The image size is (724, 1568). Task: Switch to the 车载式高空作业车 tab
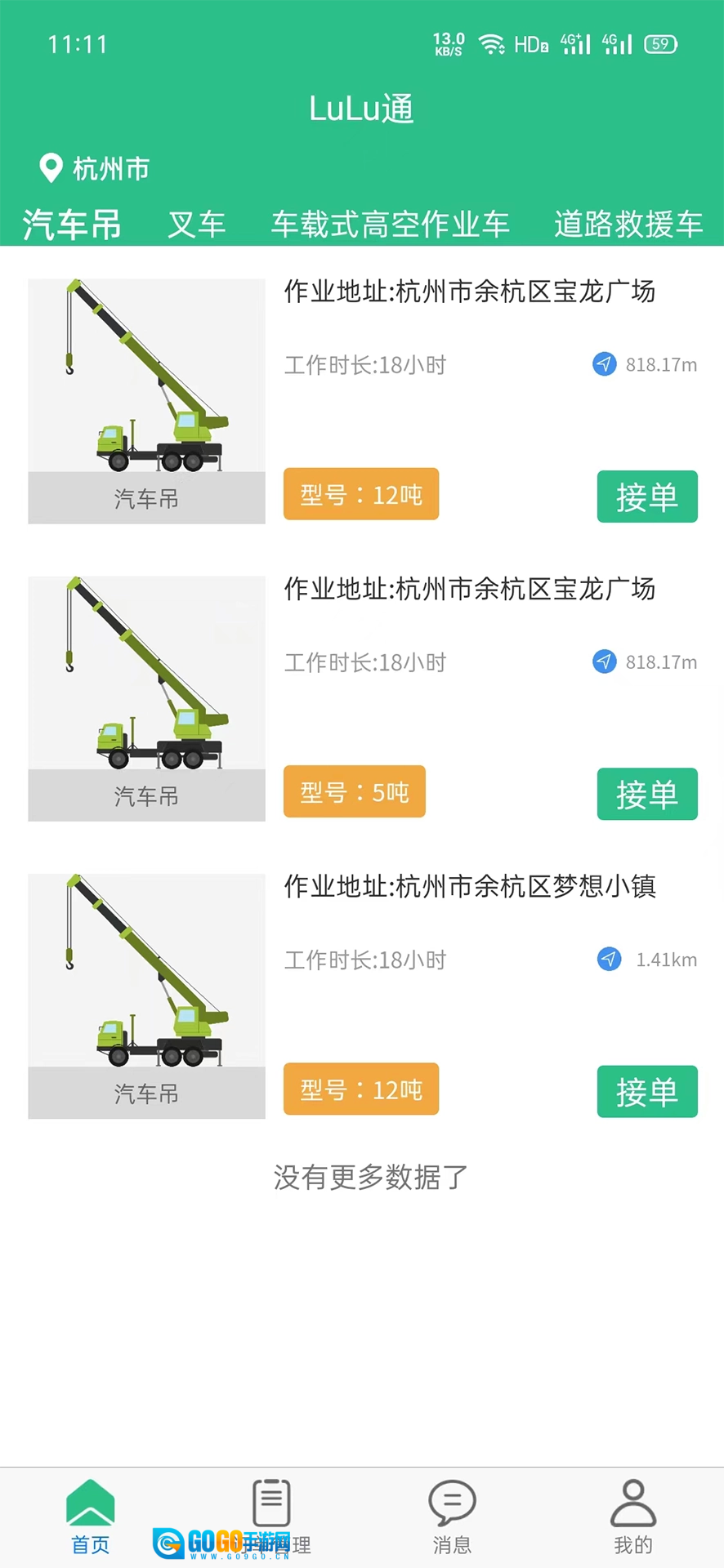tap(391, 225)
